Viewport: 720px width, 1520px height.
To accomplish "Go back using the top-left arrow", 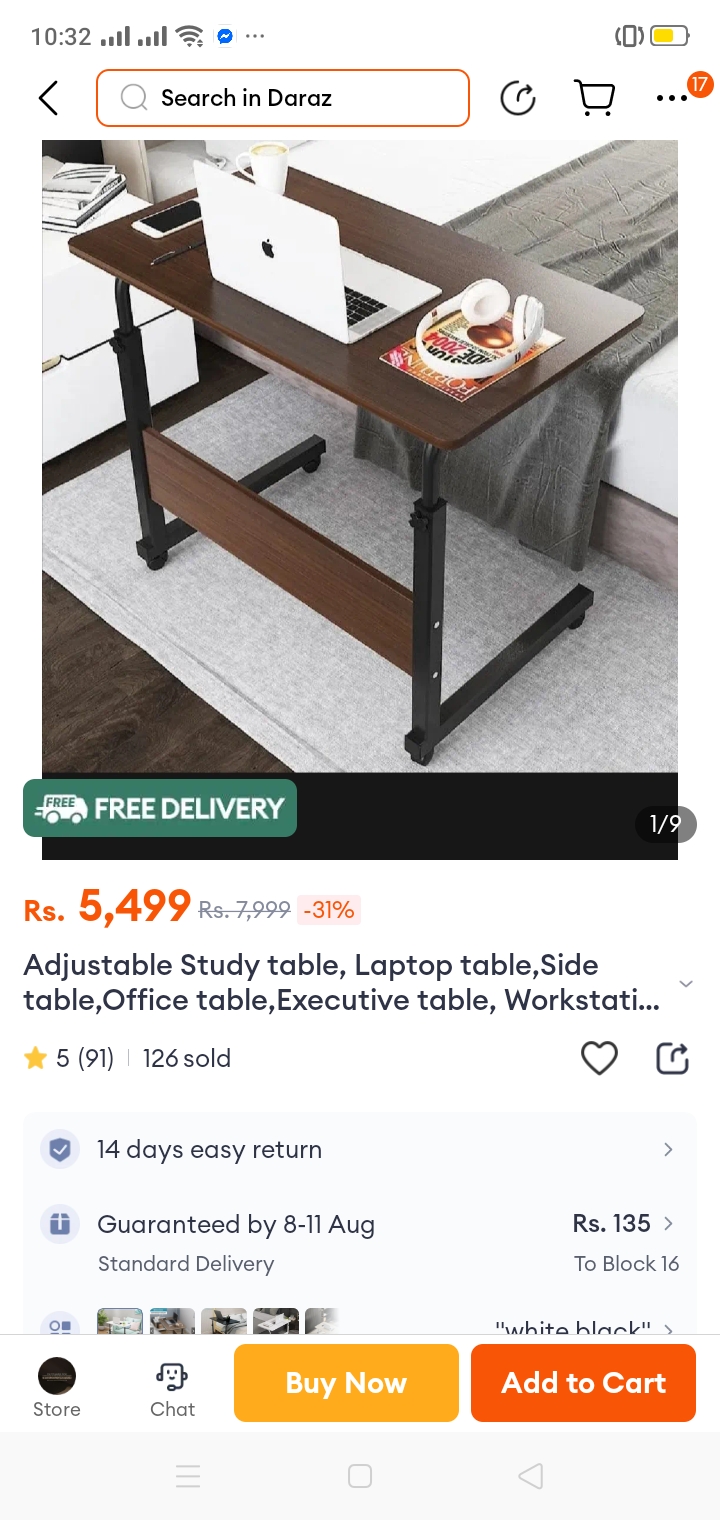I will [48, 98].
